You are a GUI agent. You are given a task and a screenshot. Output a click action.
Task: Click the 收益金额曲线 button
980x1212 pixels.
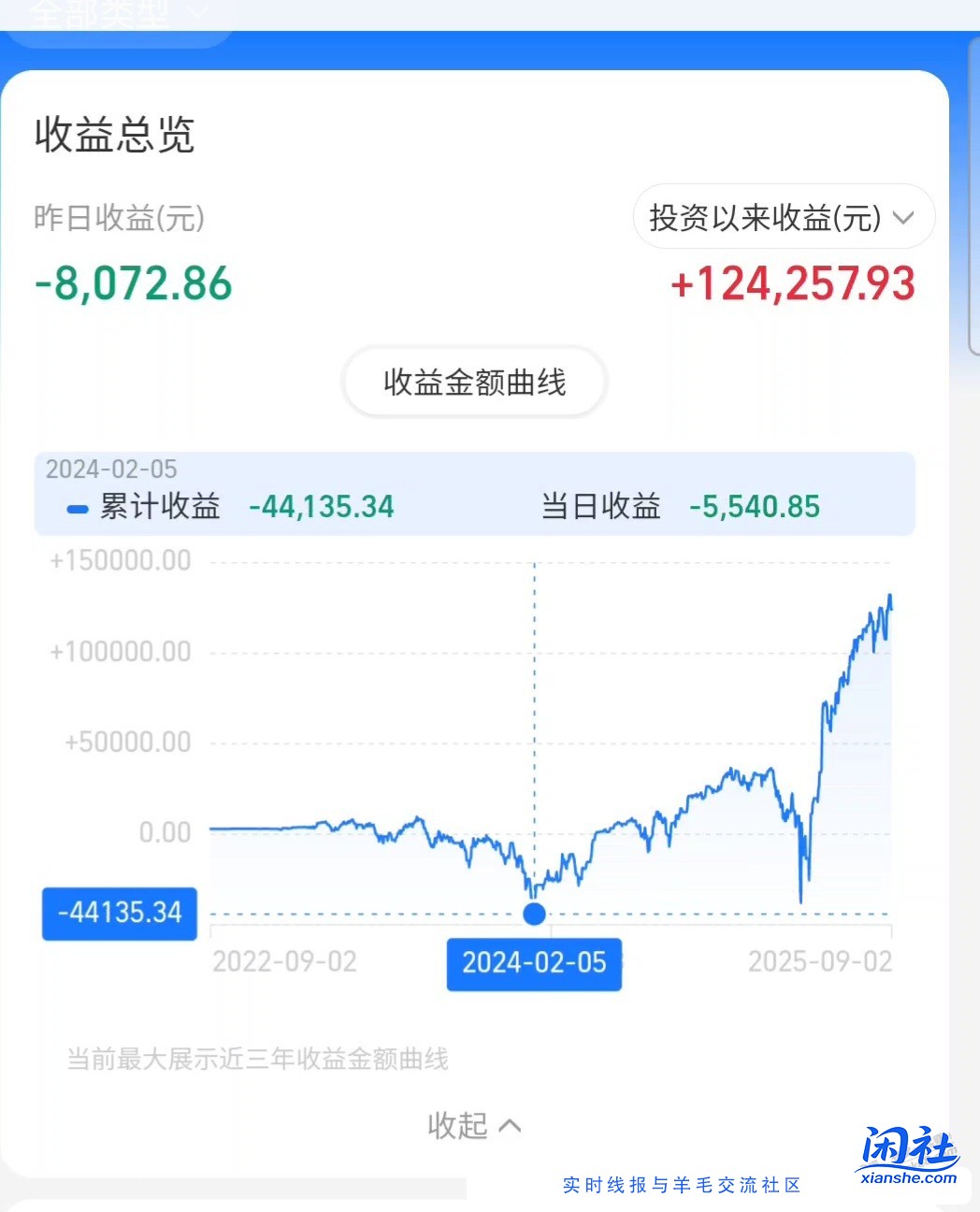tap(474, 382)
